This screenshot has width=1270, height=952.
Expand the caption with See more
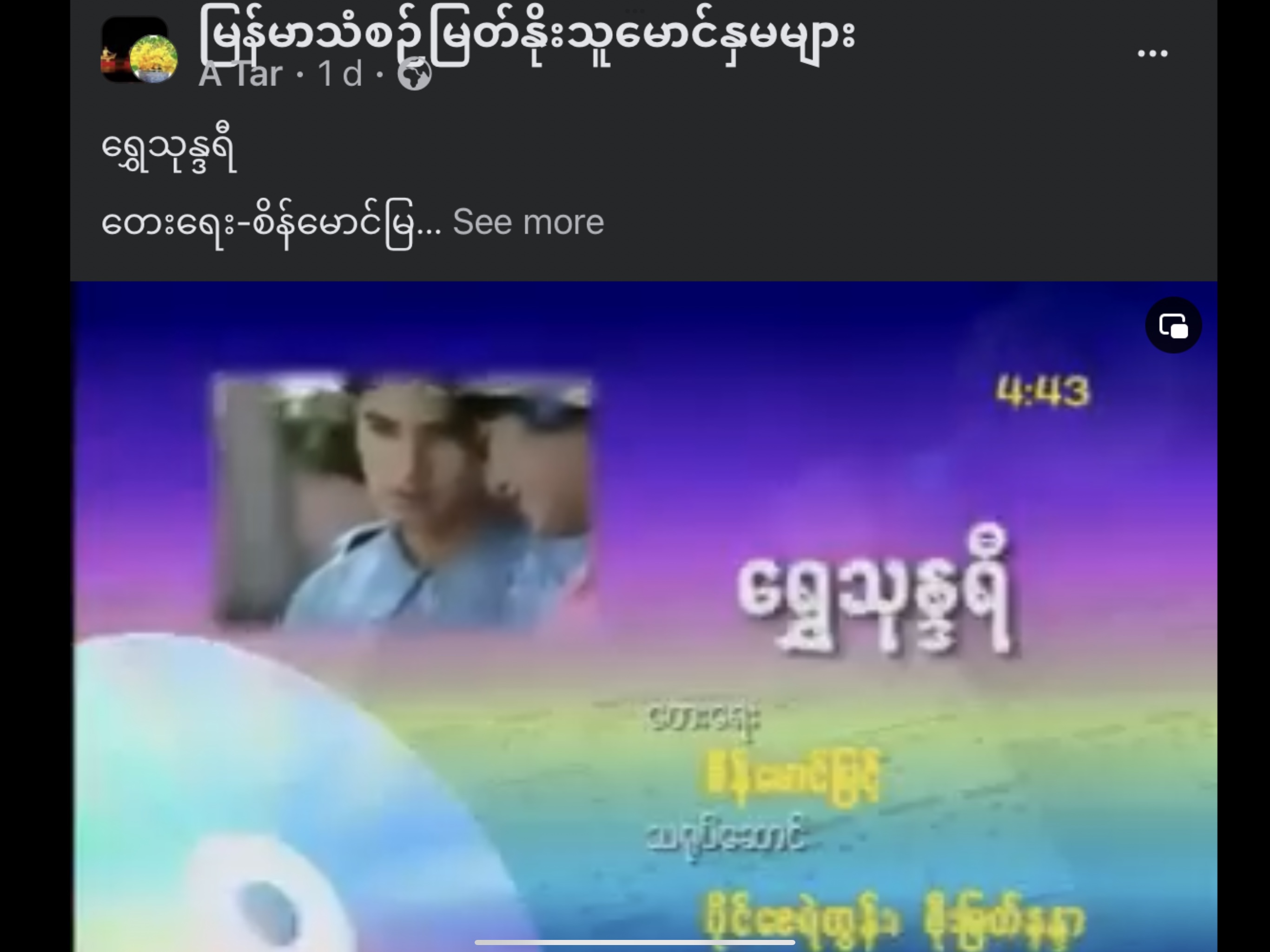528,222
